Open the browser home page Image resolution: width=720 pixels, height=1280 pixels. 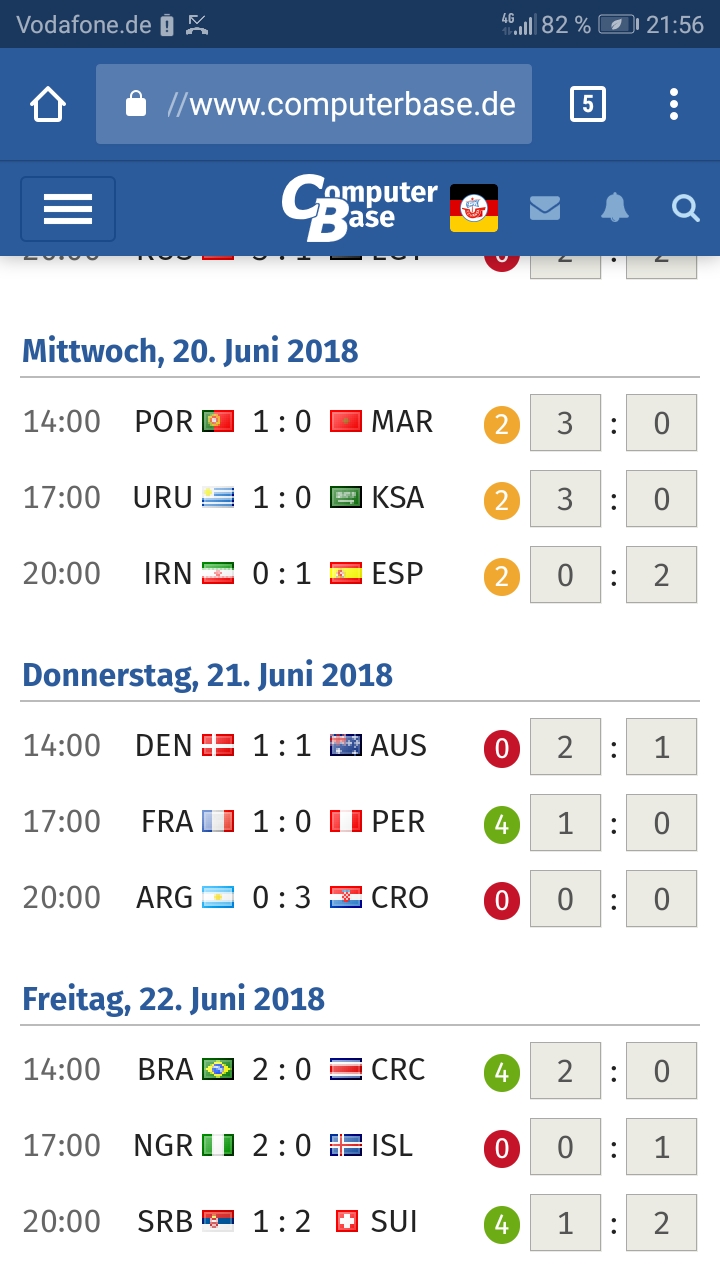[48, 104]
